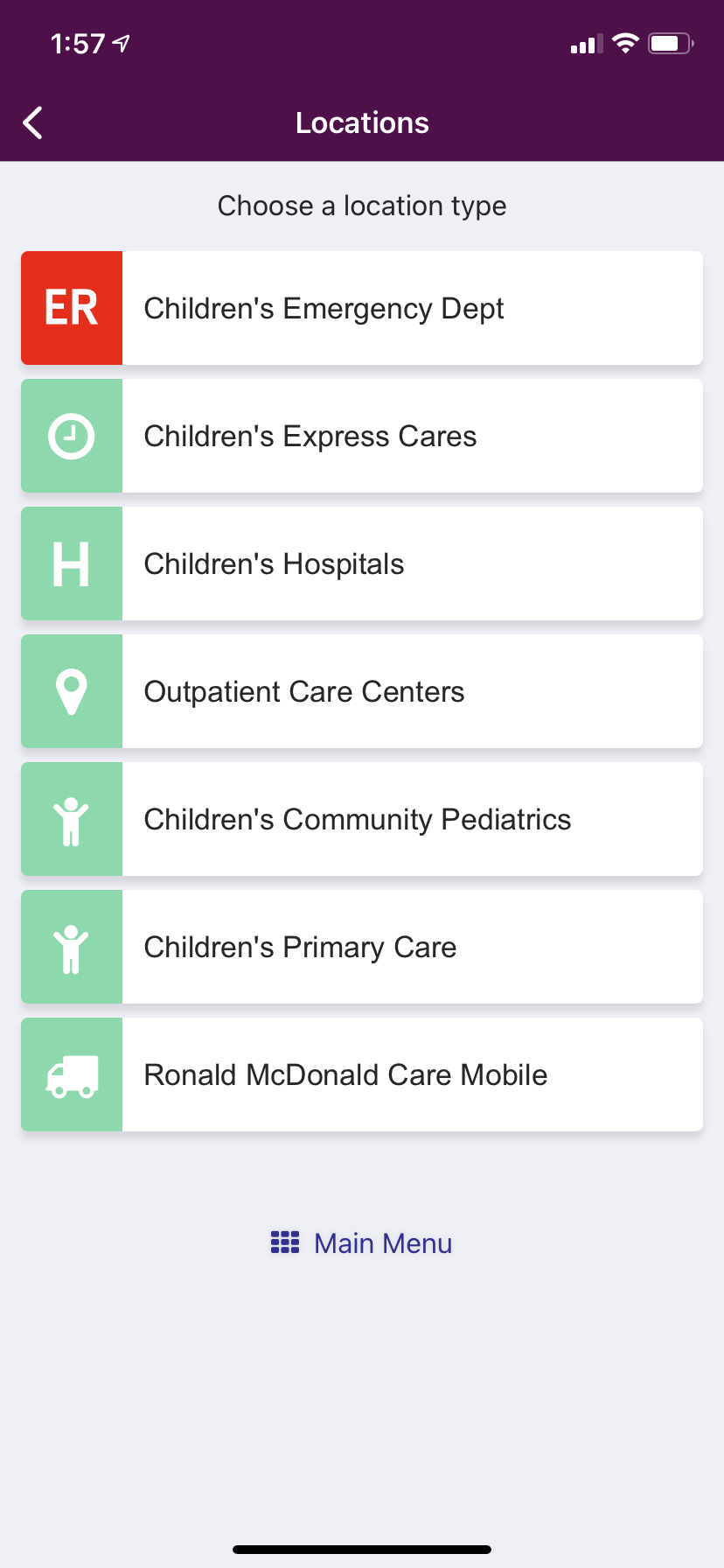Tap the back chevron in the header

pyautogui.click(x=32, y=122)
